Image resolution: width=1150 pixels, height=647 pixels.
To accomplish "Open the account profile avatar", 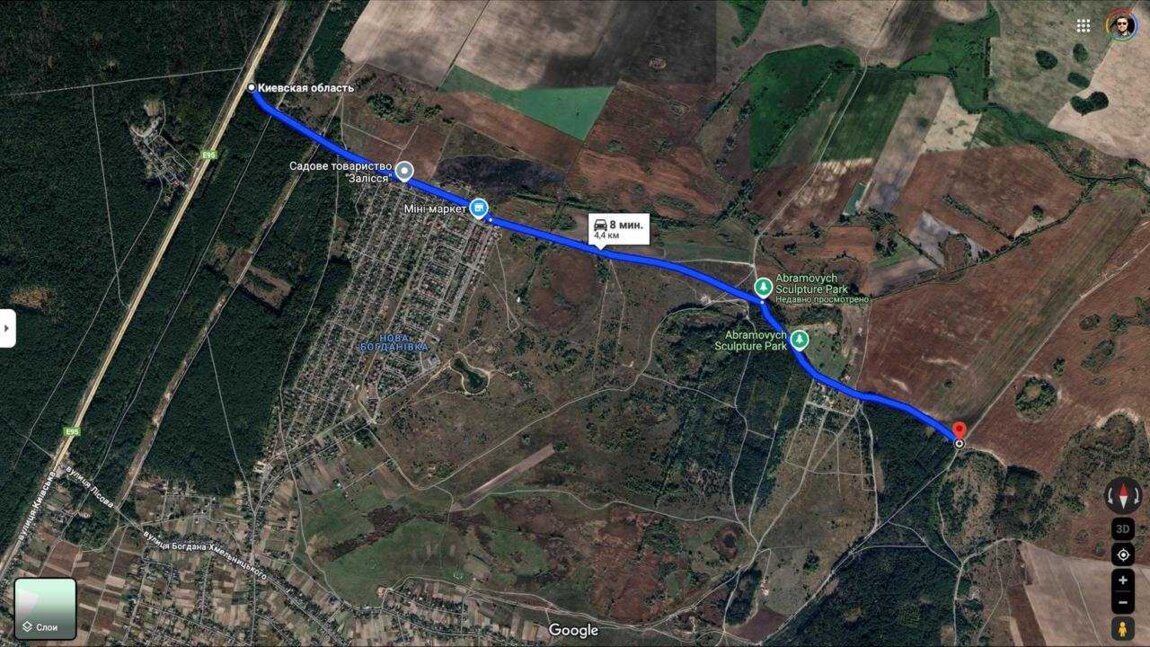I will pos(1121,25).
